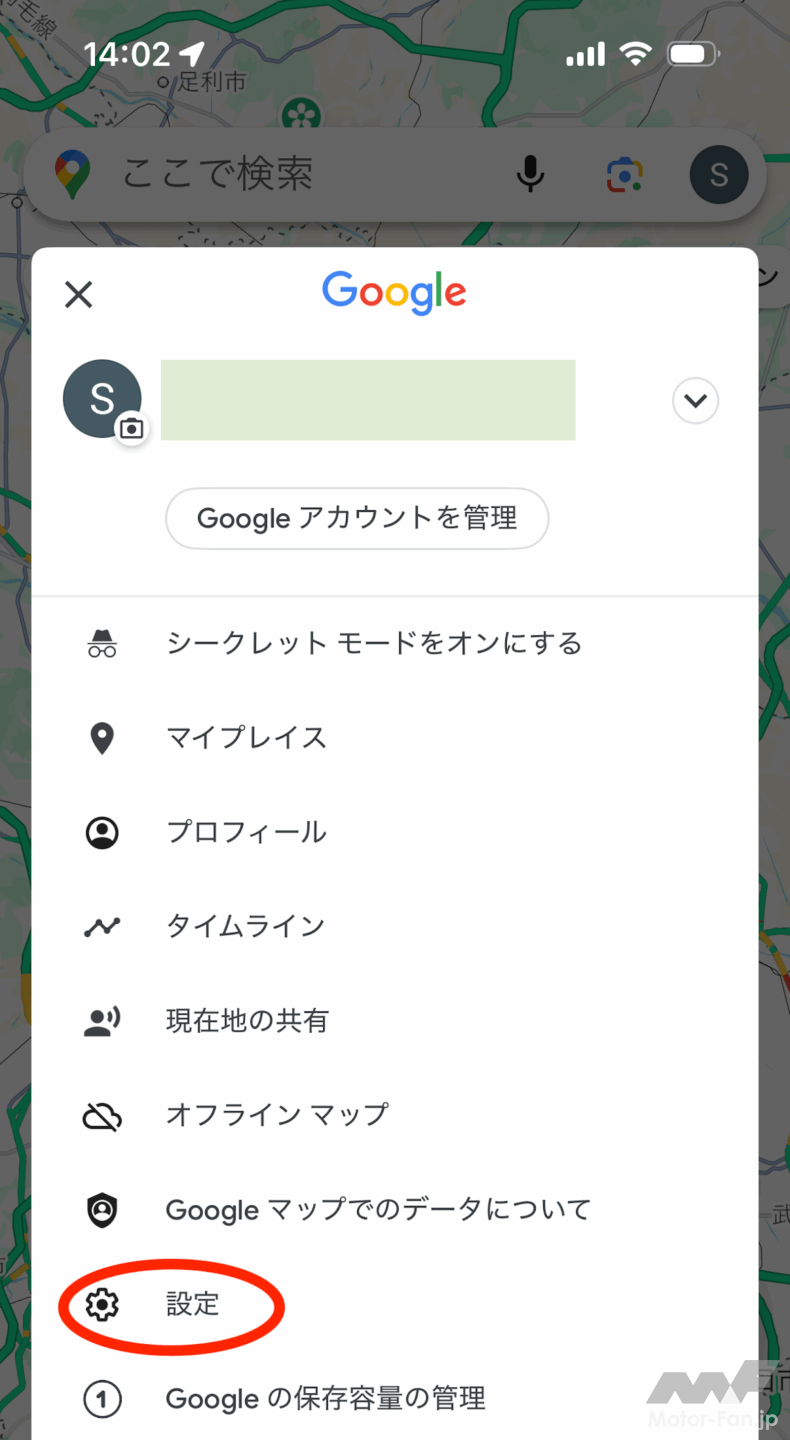Screen dimensions: 790x1440
Task: Close the Google account menu
Action: 78,294
